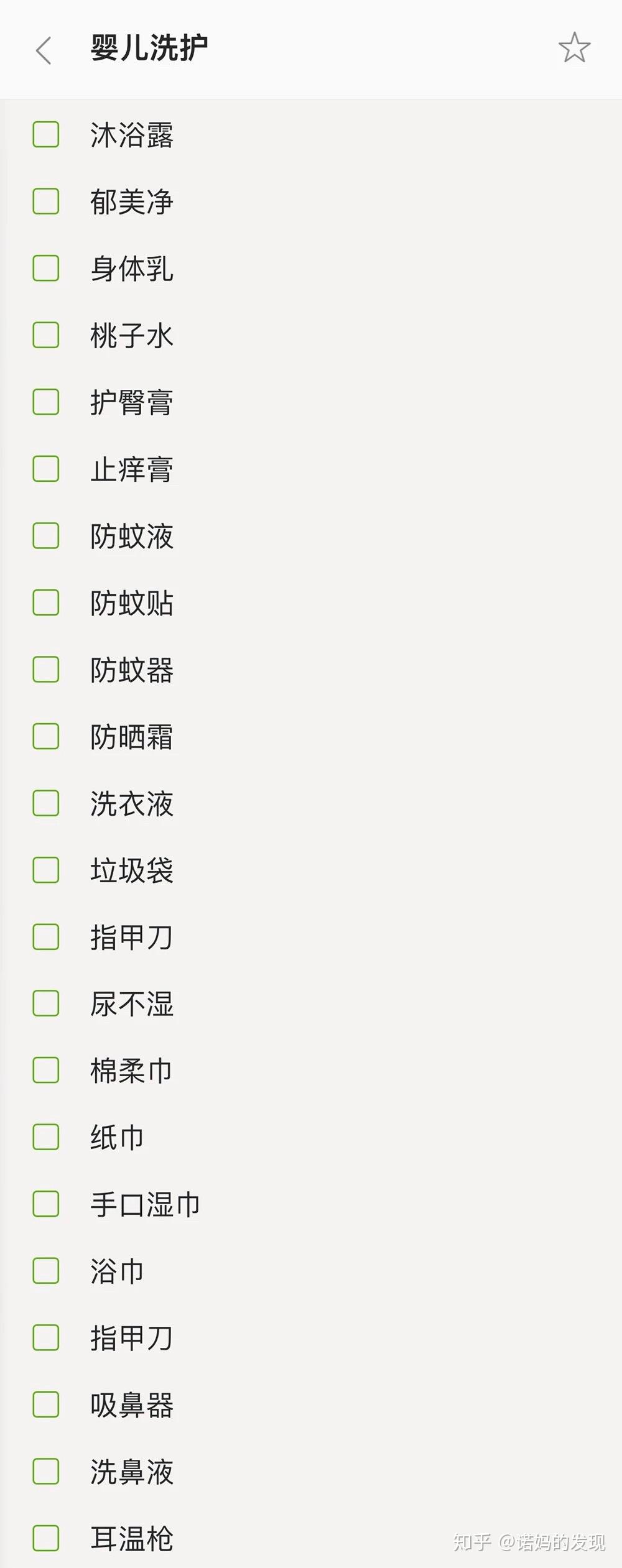622x1568 pixels.
Task: Check the 尿不湿 checkbox
Action: (46, 1003)
